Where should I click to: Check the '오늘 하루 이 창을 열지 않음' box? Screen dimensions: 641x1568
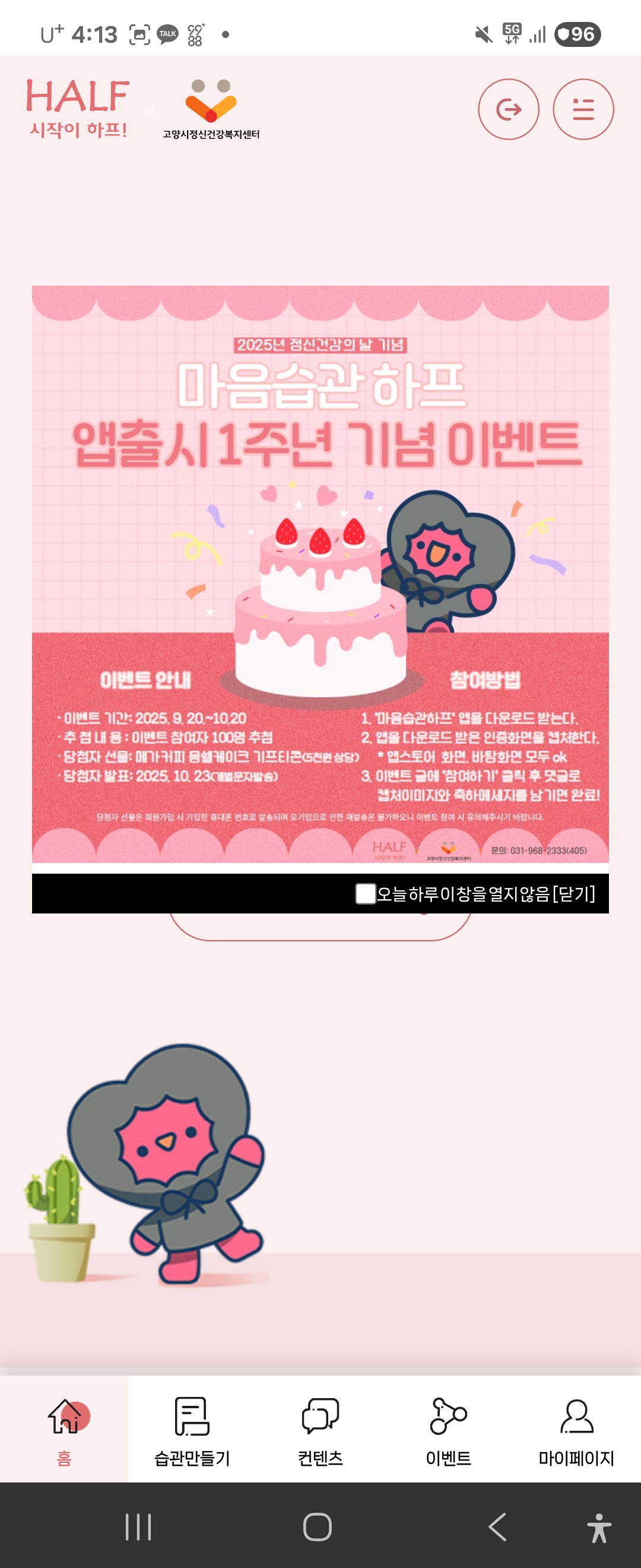pos(365,893)
